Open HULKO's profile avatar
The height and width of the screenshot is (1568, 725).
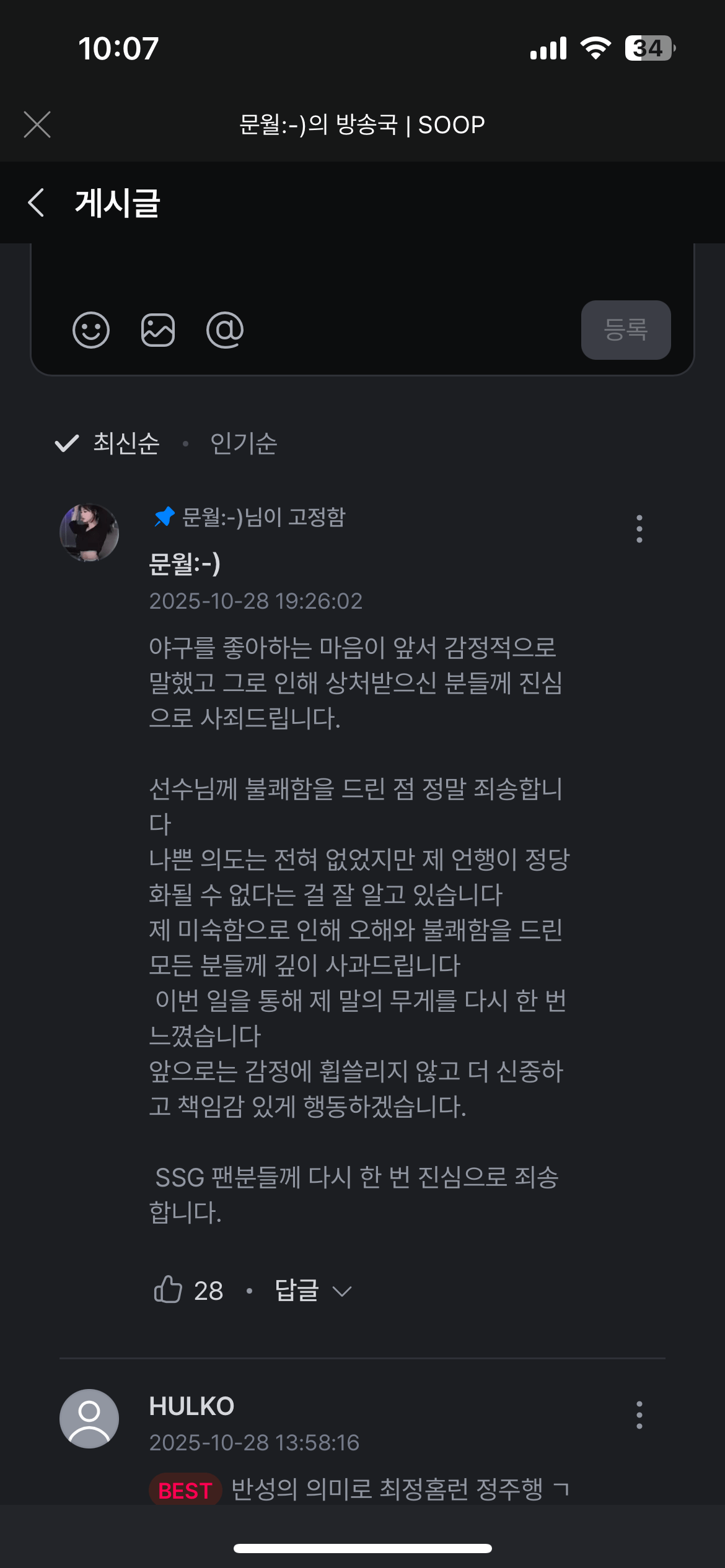[90, 1419]
